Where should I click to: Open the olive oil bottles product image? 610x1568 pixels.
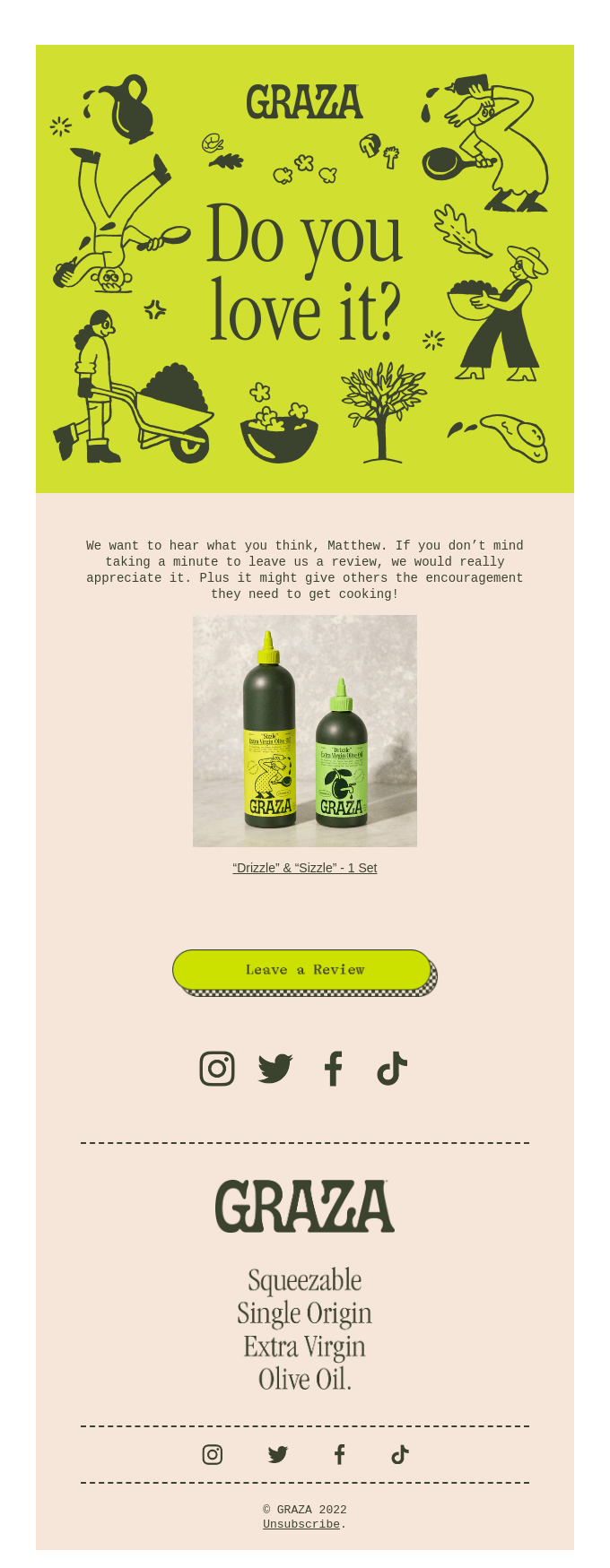[305, 731]
